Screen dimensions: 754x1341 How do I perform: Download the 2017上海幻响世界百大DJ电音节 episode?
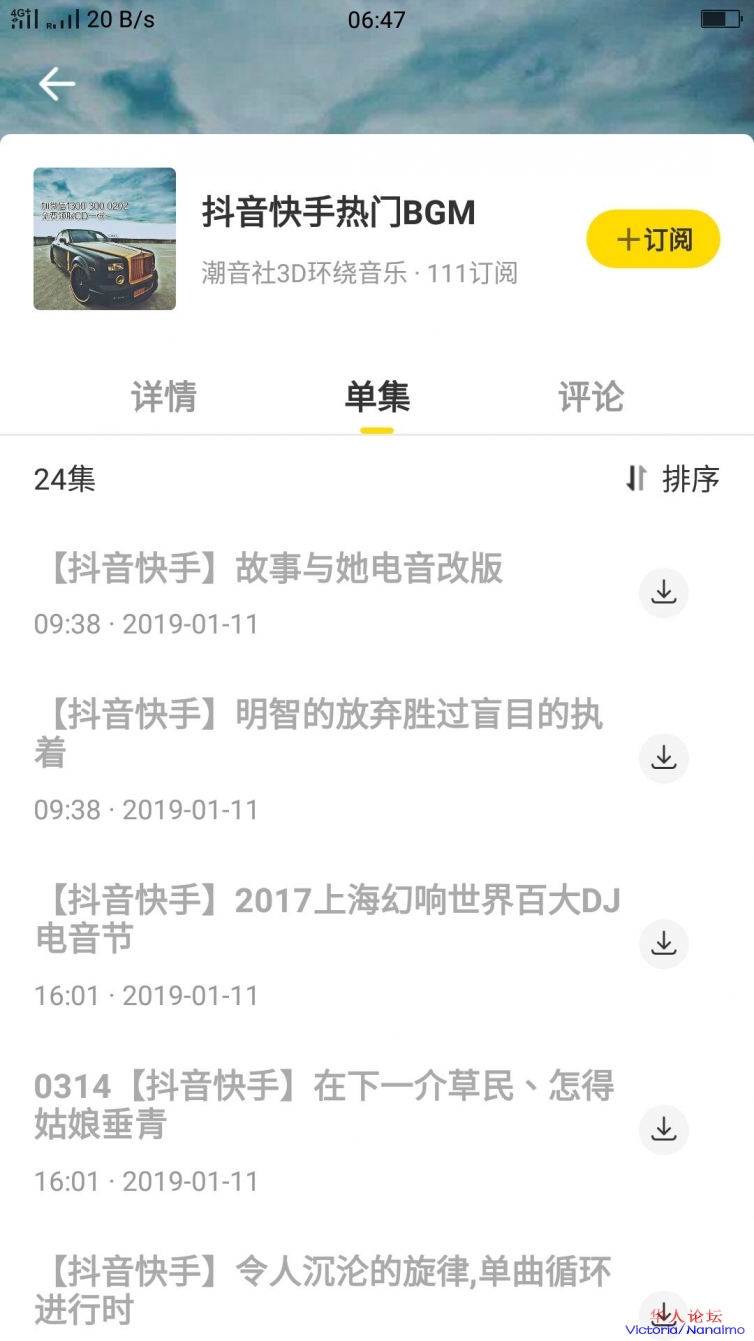click(664, 943)
